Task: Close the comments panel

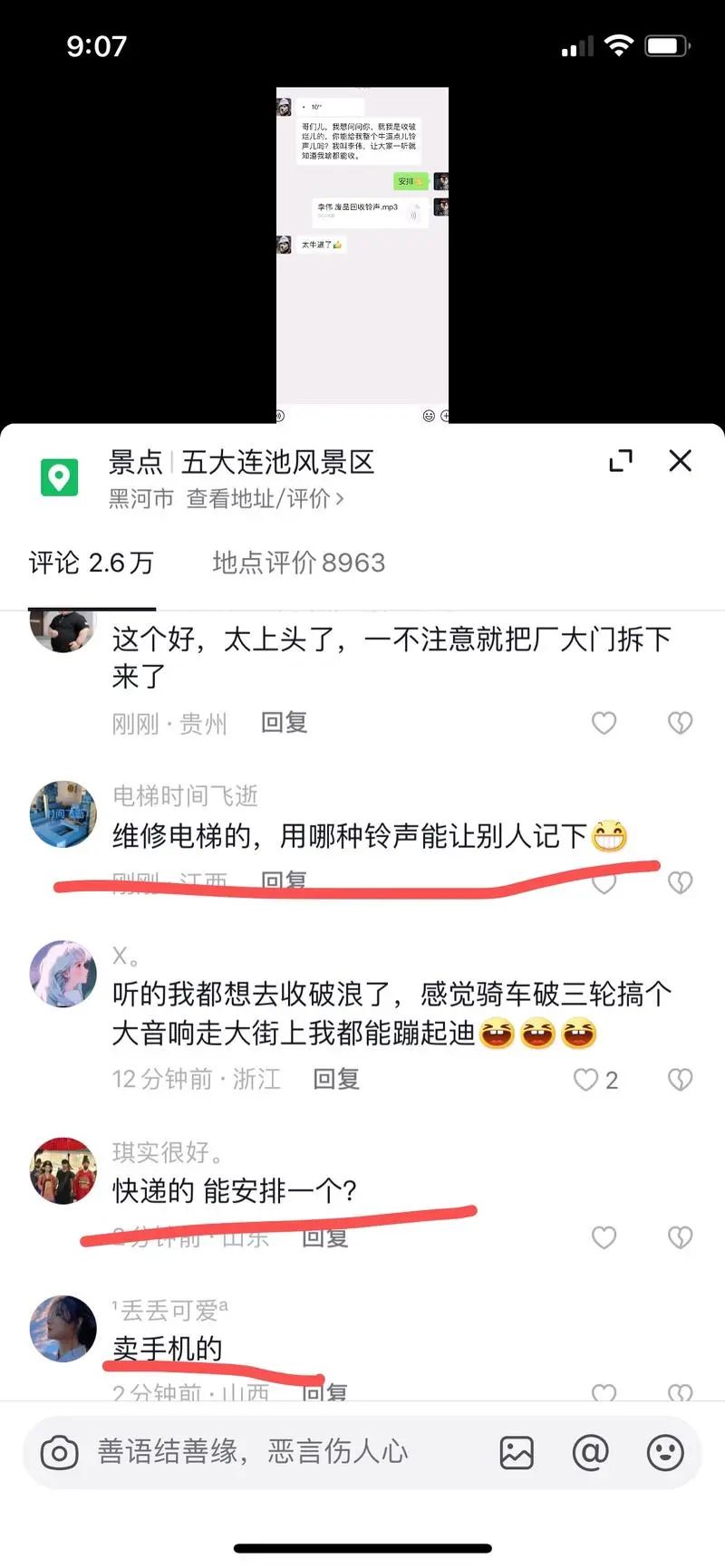Action: [680, 461]
